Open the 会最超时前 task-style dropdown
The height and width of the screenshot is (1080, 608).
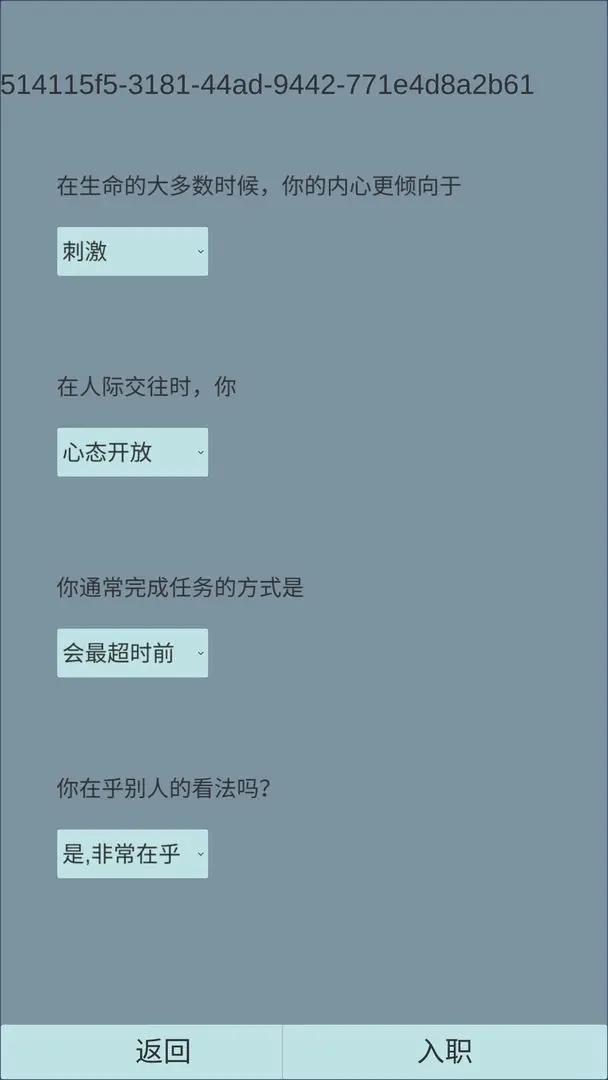click(132, 653)
